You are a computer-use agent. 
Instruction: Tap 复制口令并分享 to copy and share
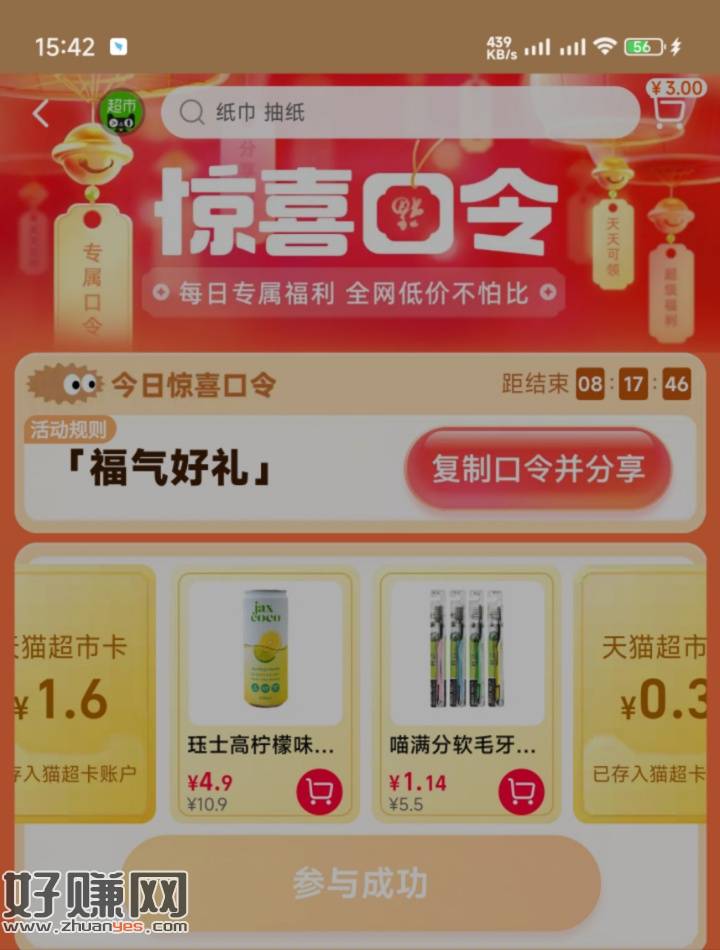(x=537, y=469)
